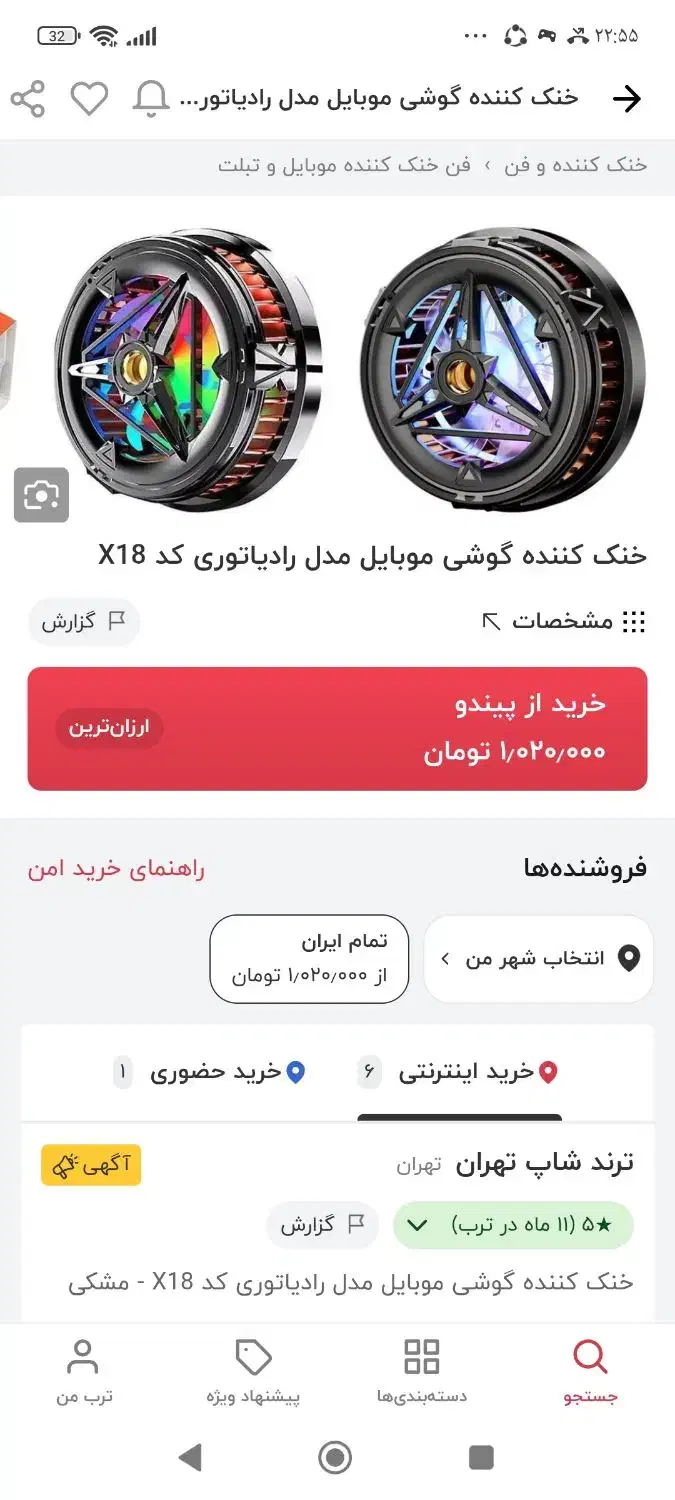Tap خرید از پیندو buy button
675x1500 pixels.
coord(337,728)
